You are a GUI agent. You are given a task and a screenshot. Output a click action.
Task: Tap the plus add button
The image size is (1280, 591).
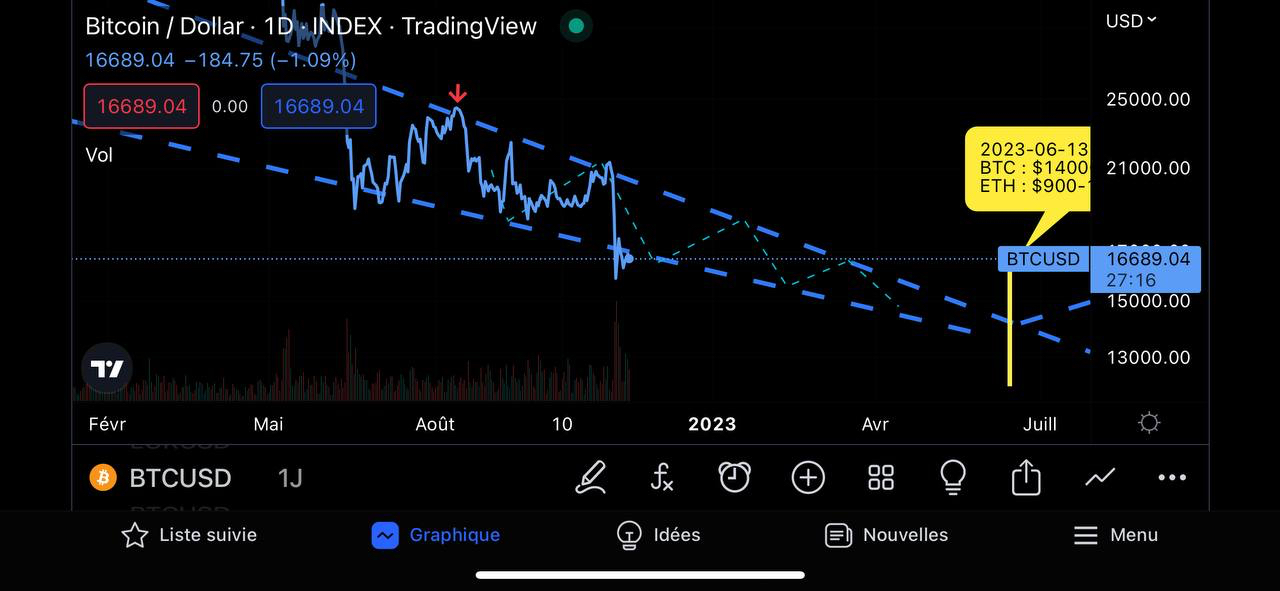pos(808,478)
